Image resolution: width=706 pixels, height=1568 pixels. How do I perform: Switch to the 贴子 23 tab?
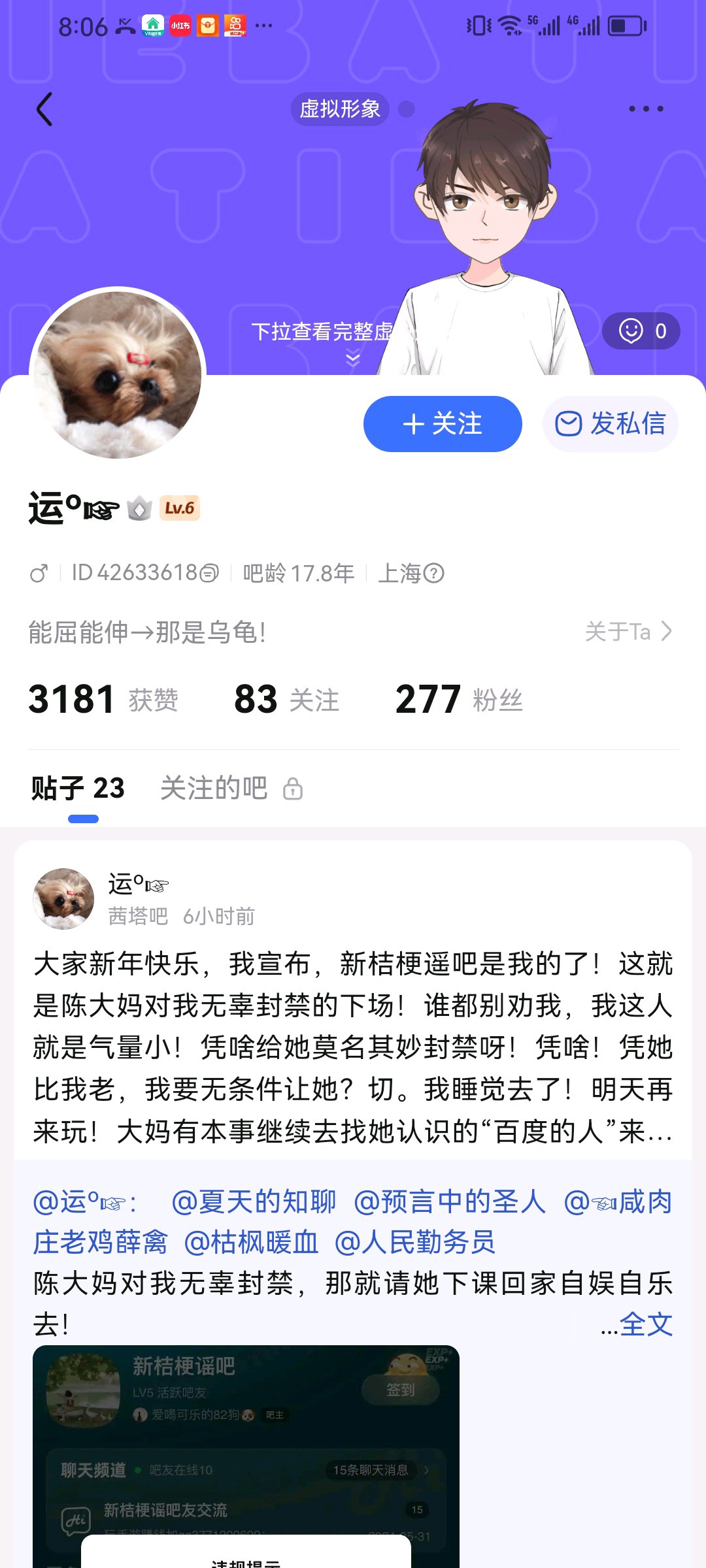coord(78,789)
